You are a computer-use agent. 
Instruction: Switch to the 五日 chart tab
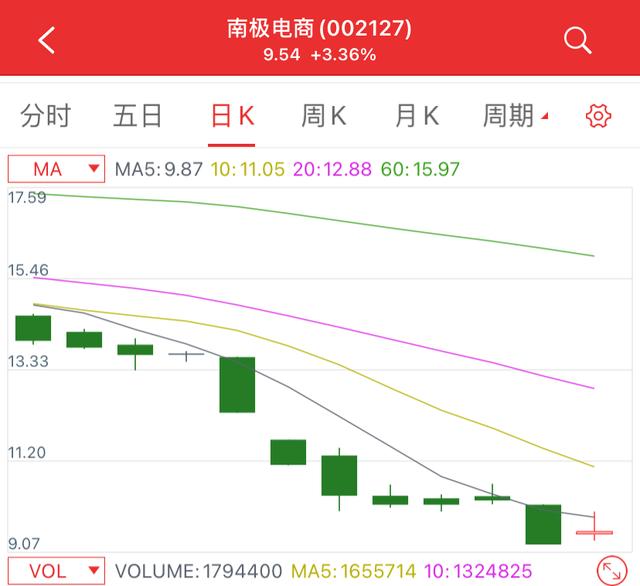pos(138,116)
